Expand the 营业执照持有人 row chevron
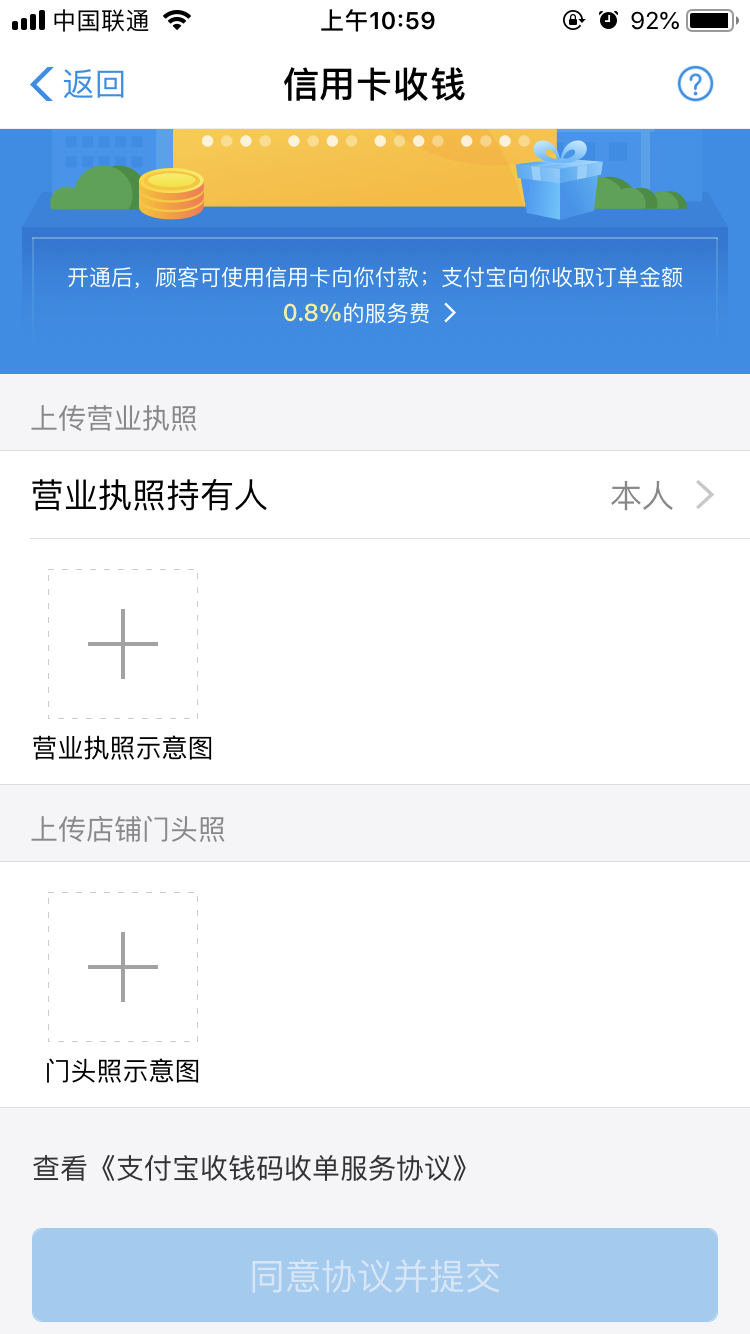This screenshot has width=750, height=1334. point(706,494)
